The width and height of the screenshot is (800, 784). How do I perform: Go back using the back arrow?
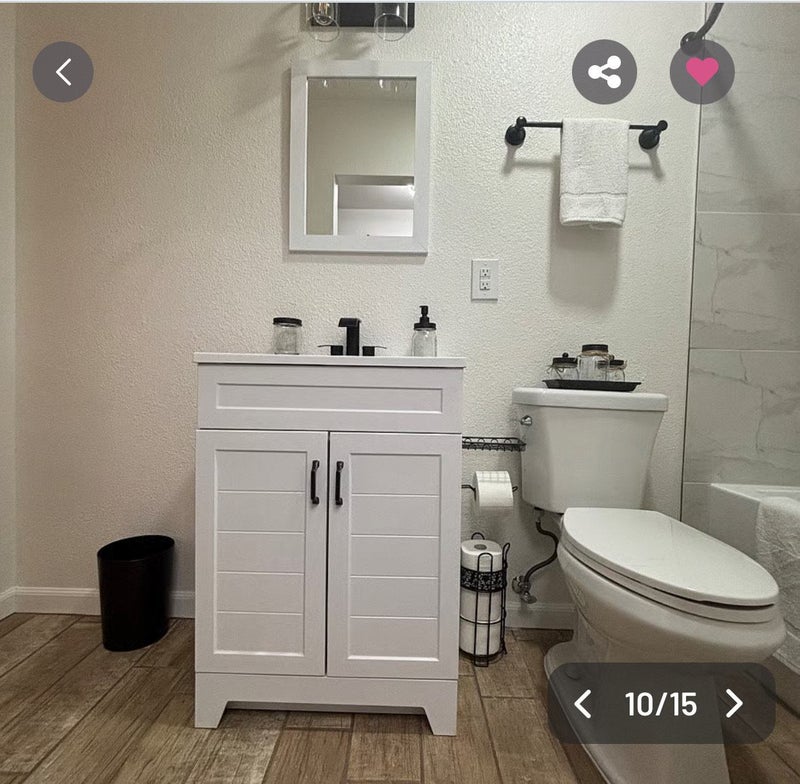[63, 72]
